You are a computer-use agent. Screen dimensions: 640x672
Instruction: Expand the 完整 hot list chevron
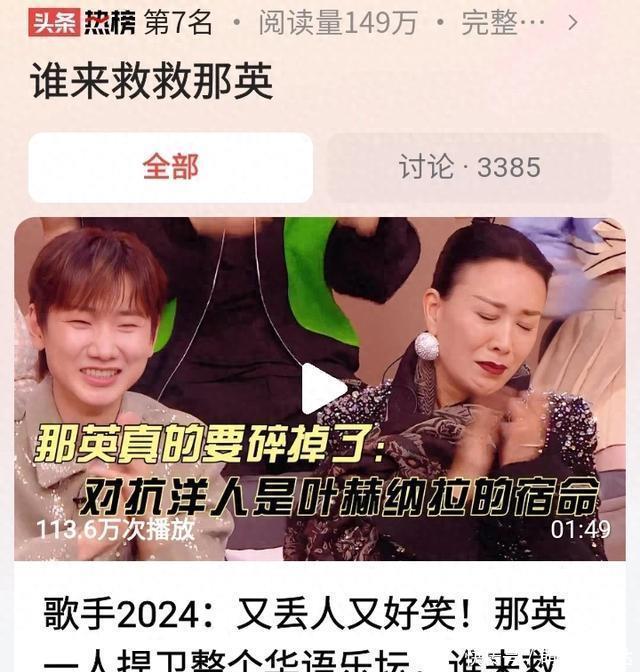pos(573,22)
